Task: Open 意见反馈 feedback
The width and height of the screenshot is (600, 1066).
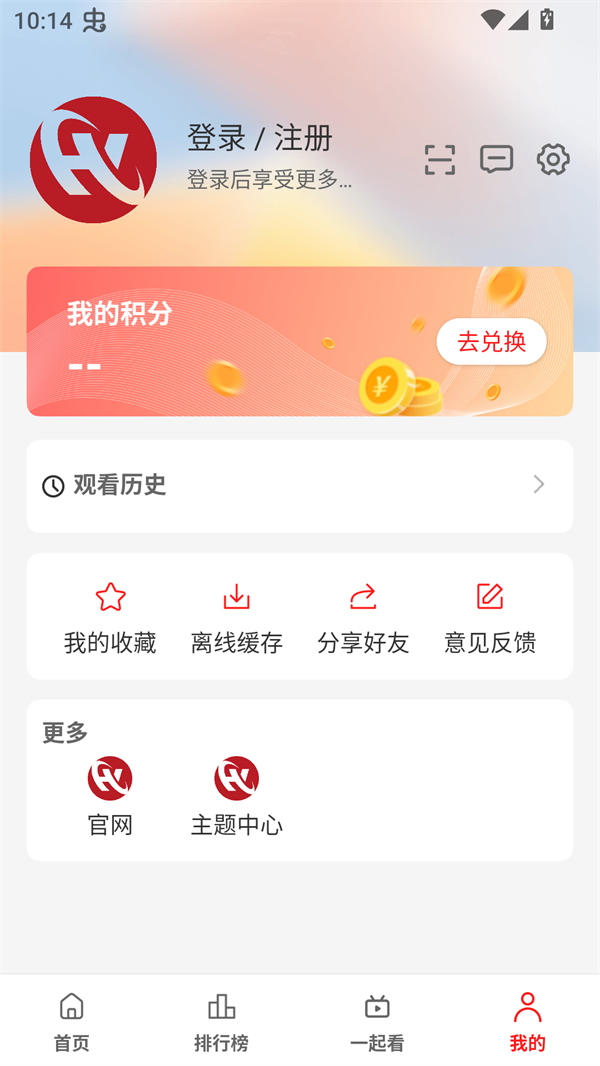Action: point(490,618)
